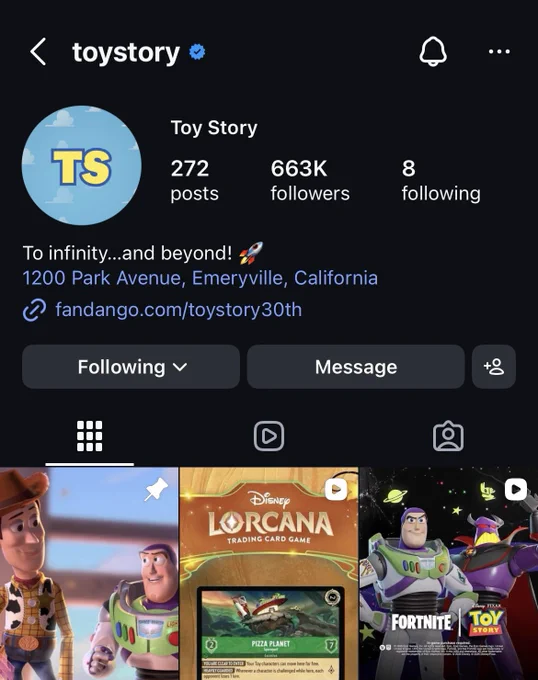The height and width of the screenshot is (680, 538).
Task: Expand the Following dropdown button
Action: (x=131, y=367)
